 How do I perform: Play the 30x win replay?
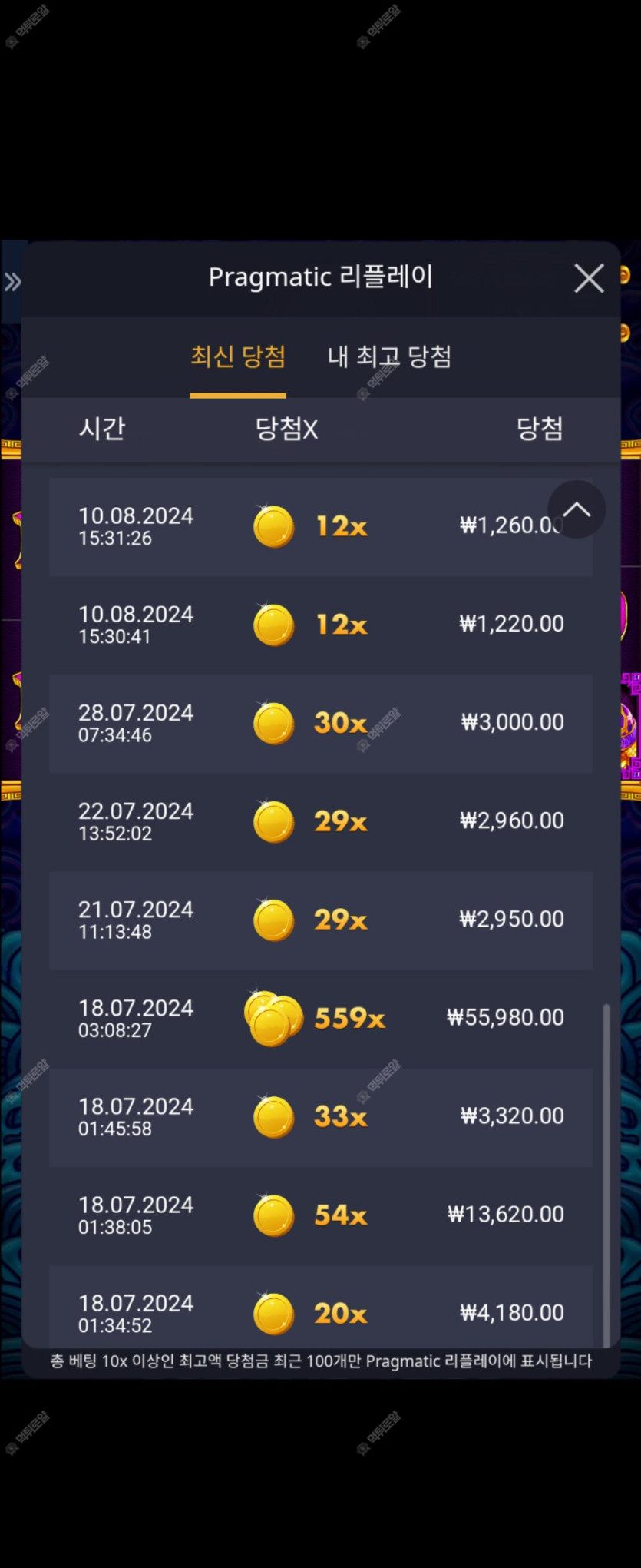click(x=320, y=723)
